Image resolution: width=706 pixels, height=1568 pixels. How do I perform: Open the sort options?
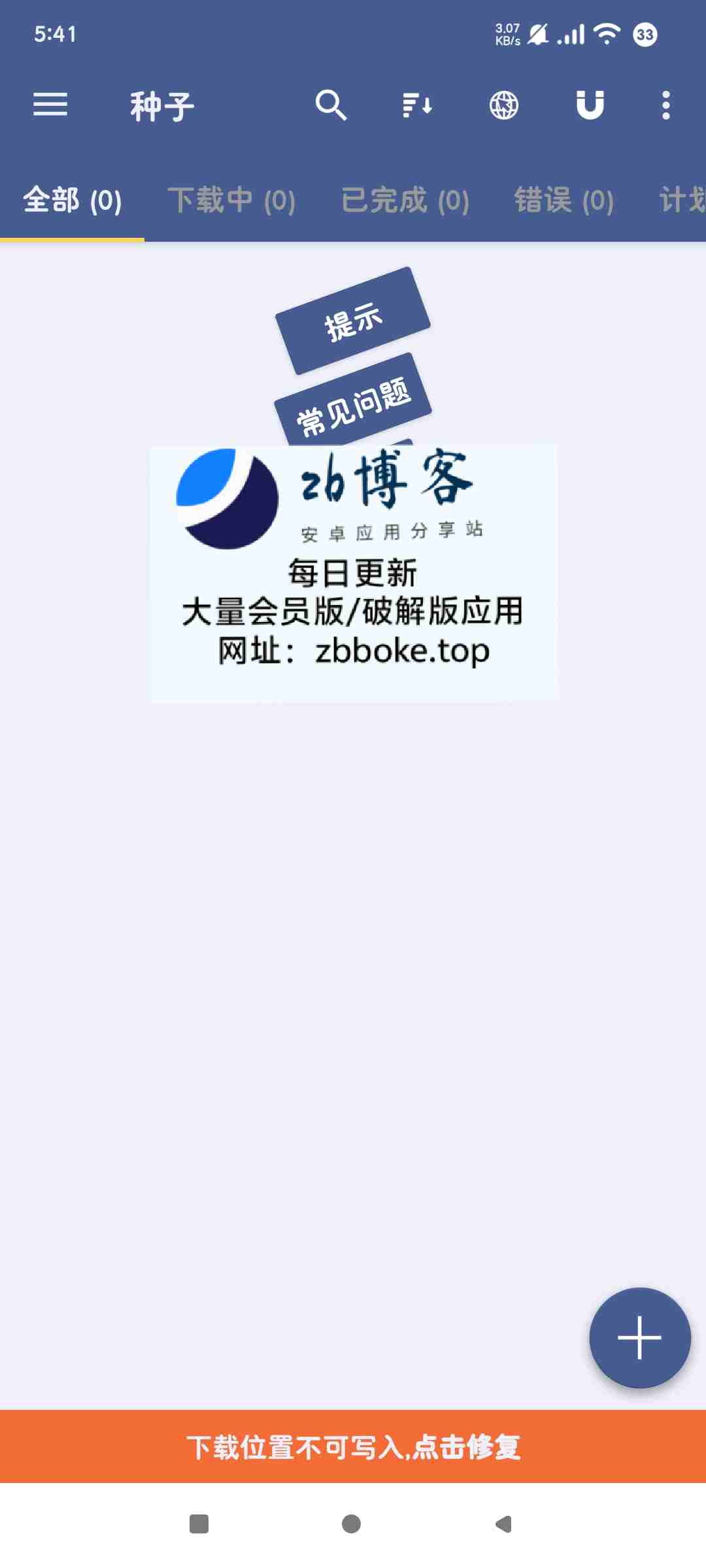pos(417,105)
